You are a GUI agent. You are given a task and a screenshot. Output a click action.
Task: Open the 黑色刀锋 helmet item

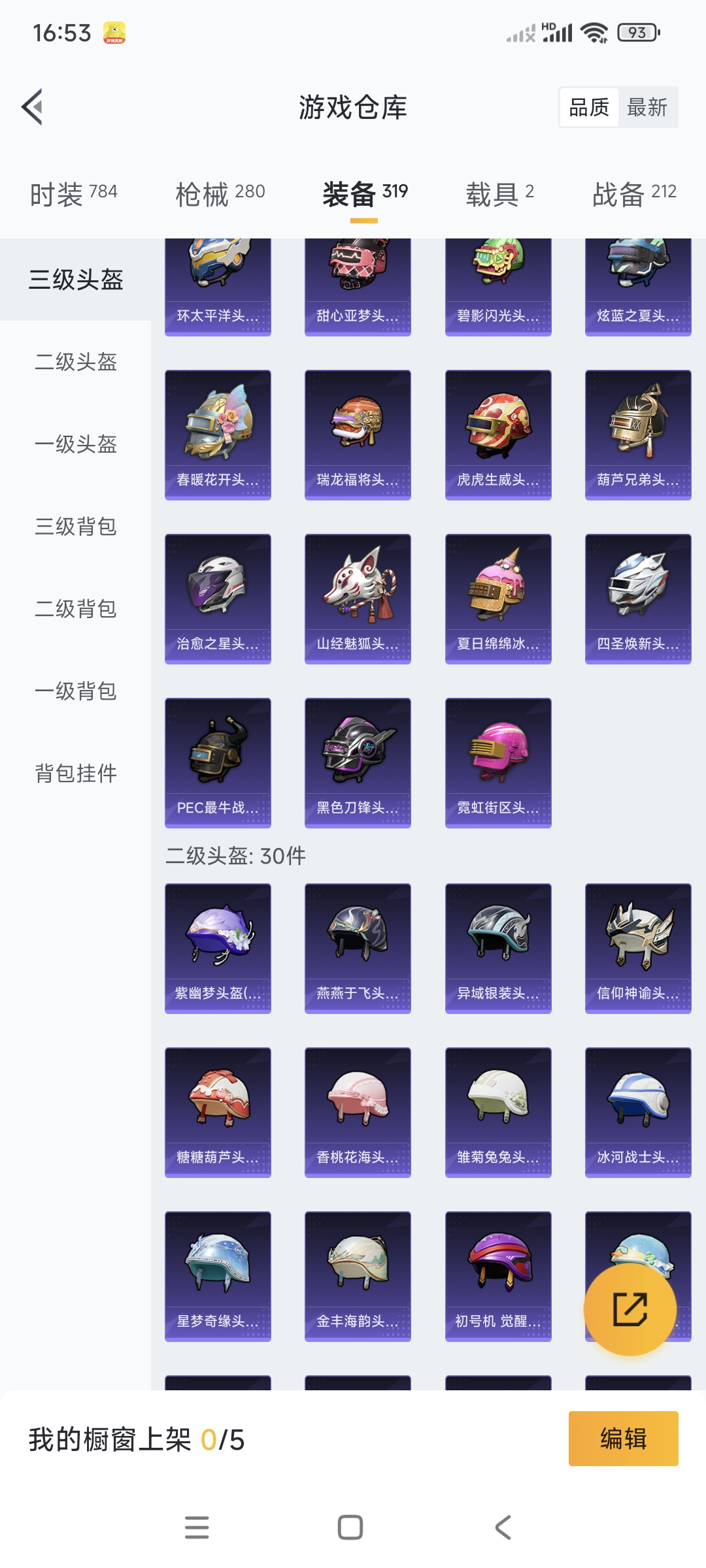358,762
